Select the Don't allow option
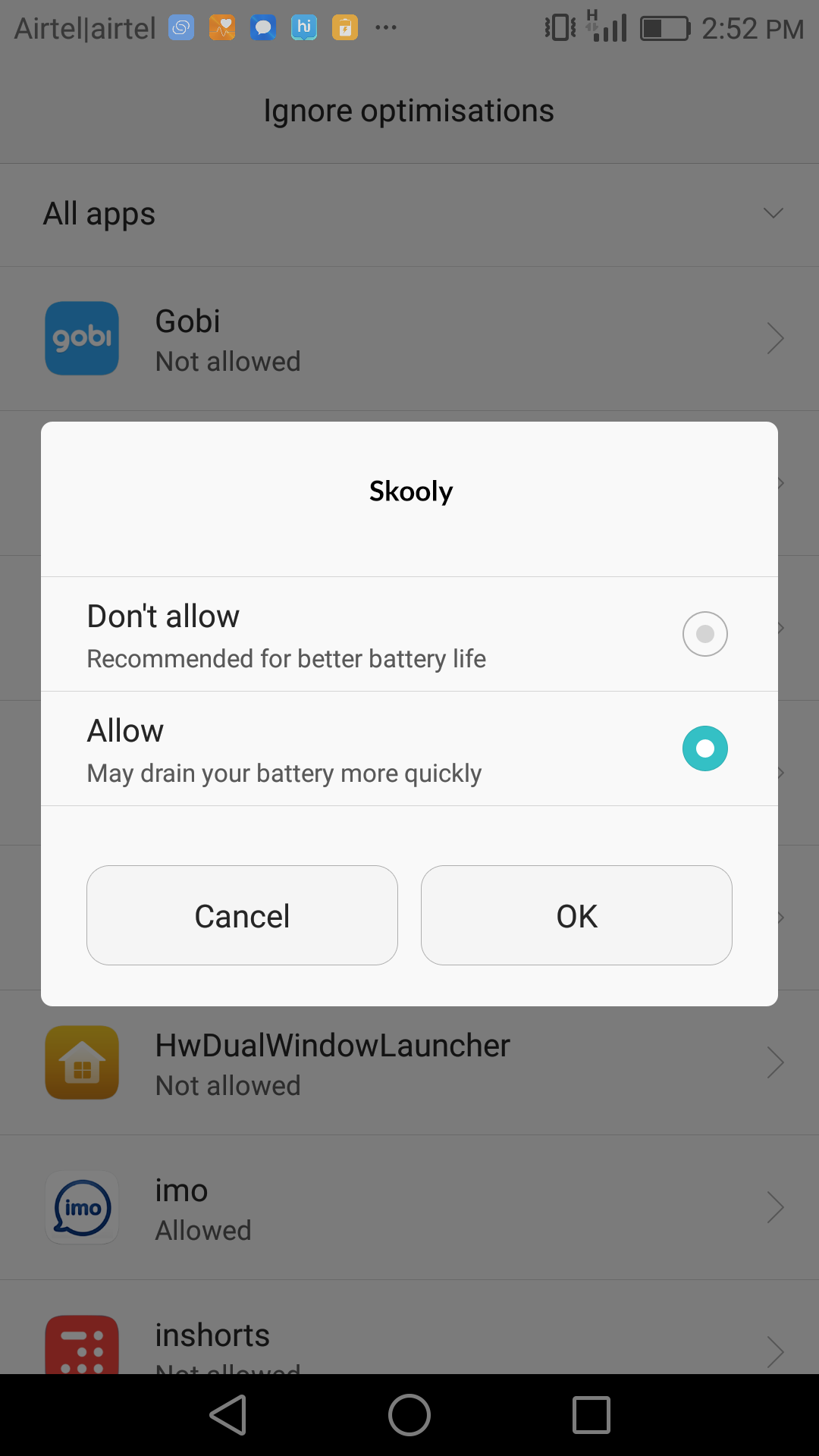Viewport: 819px width, 1456px height. tap(409, 634)
